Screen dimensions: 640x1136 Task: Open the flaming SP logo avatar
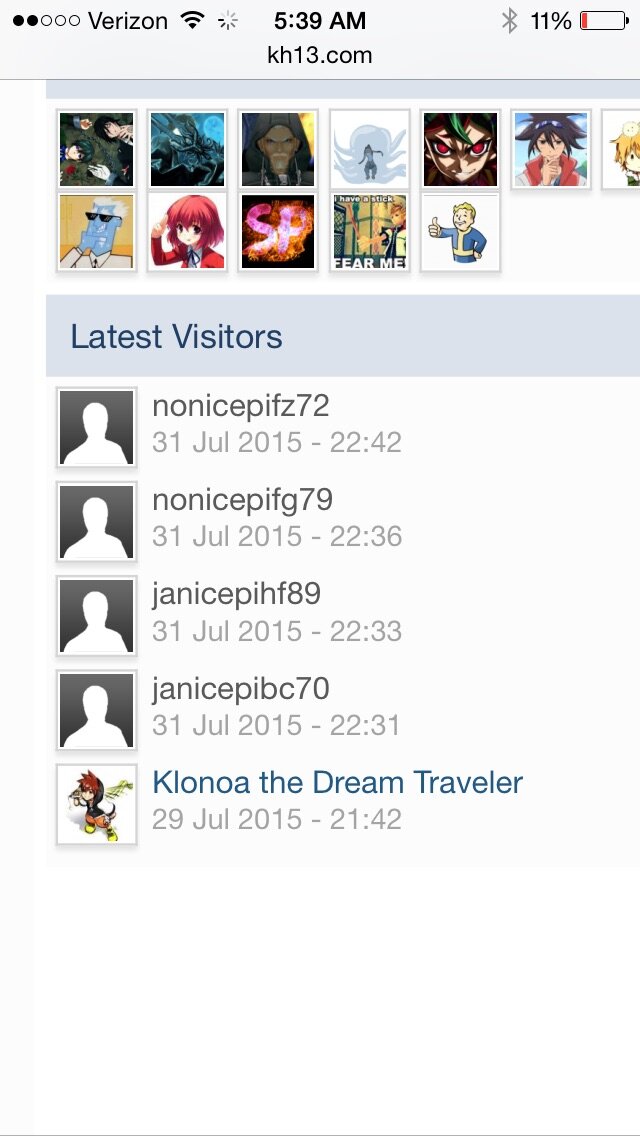point(278,232)
